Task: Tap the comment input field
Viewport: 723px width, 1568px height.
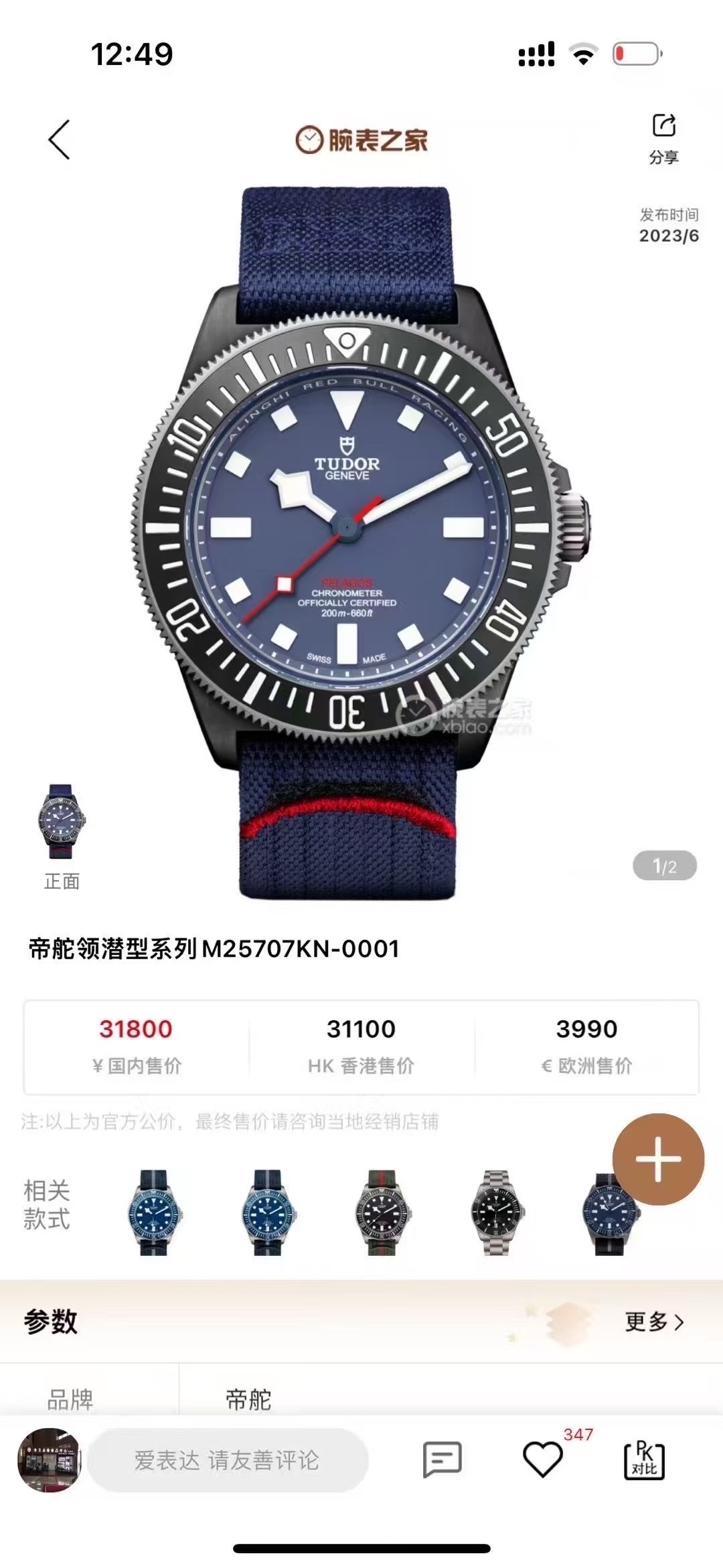Action: (x=228, y=1460)
